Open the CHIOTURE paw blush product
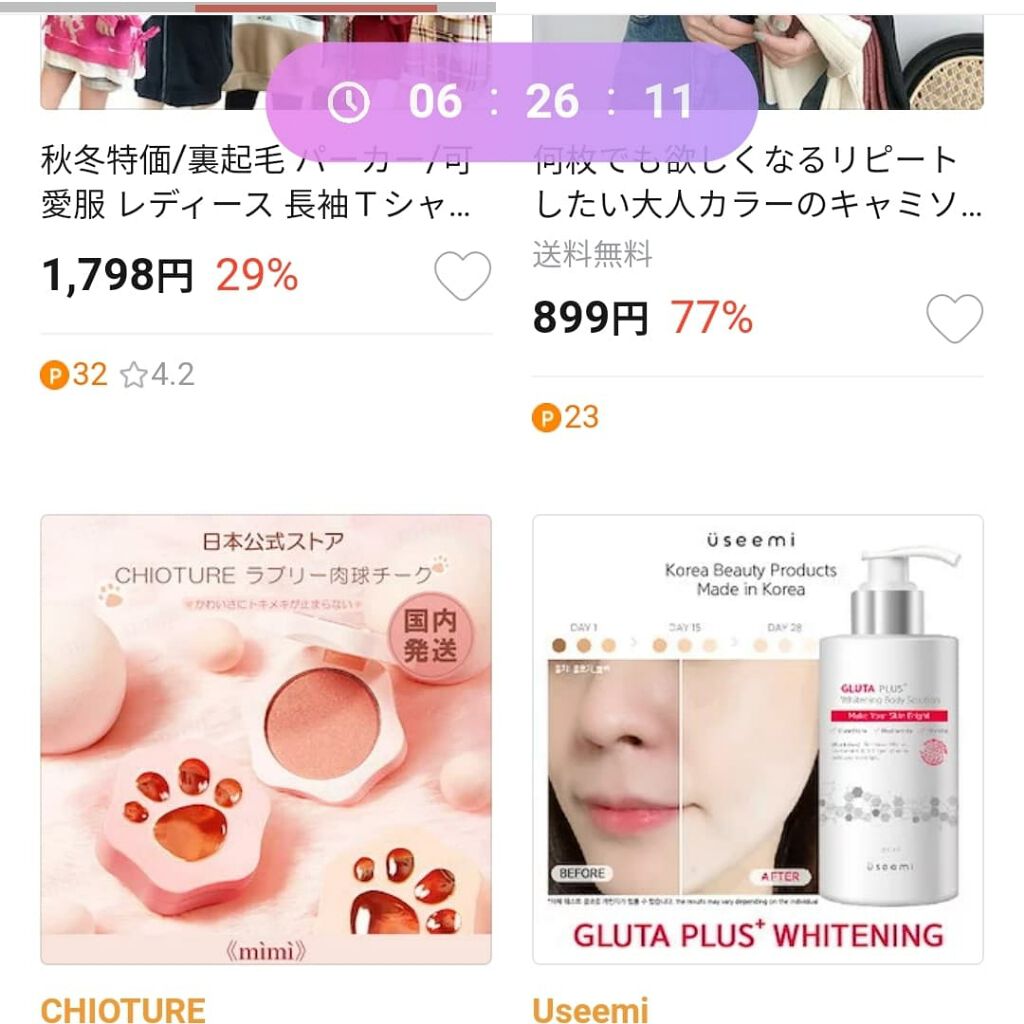 266,739
